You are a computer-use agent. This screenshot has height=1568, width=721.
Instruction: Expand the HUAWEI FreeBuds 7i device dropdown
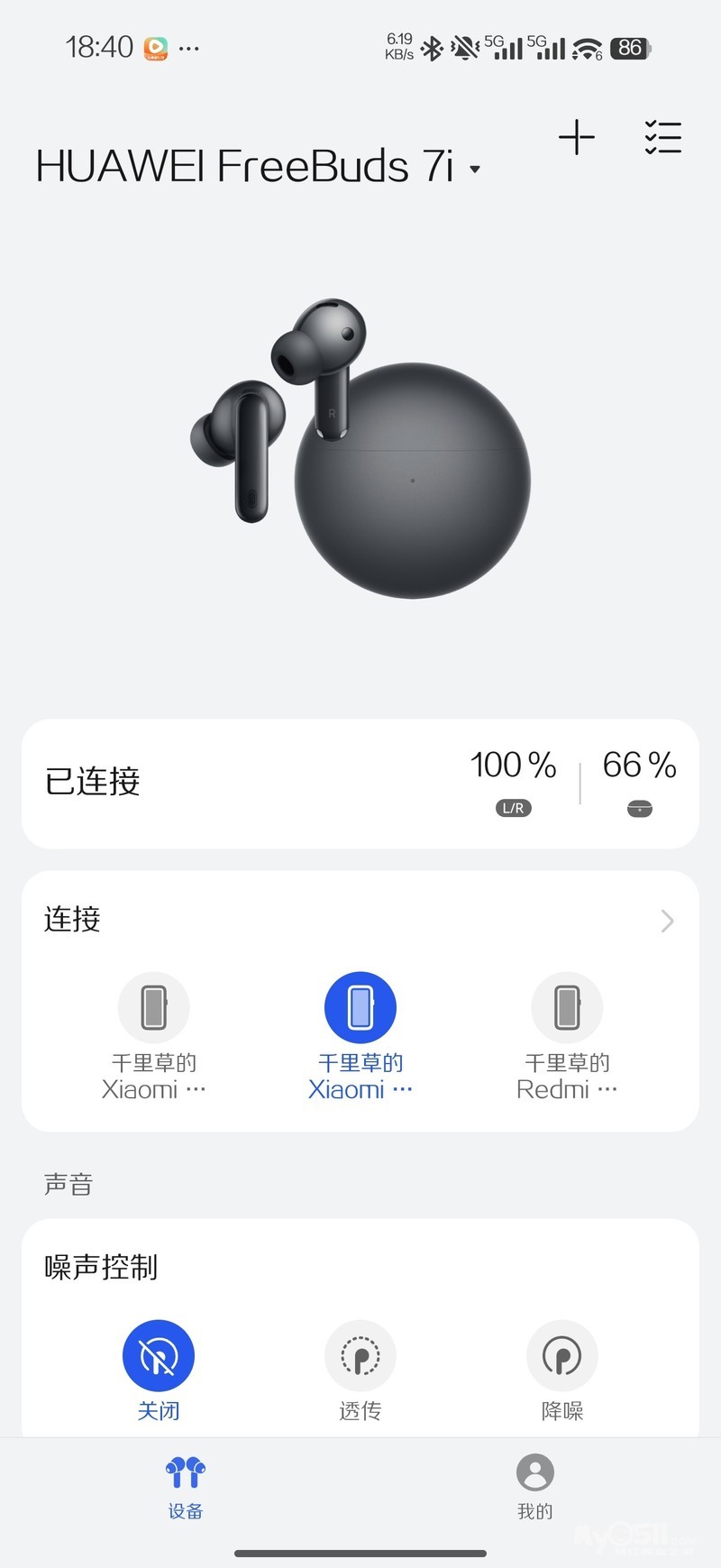point(475,169)
